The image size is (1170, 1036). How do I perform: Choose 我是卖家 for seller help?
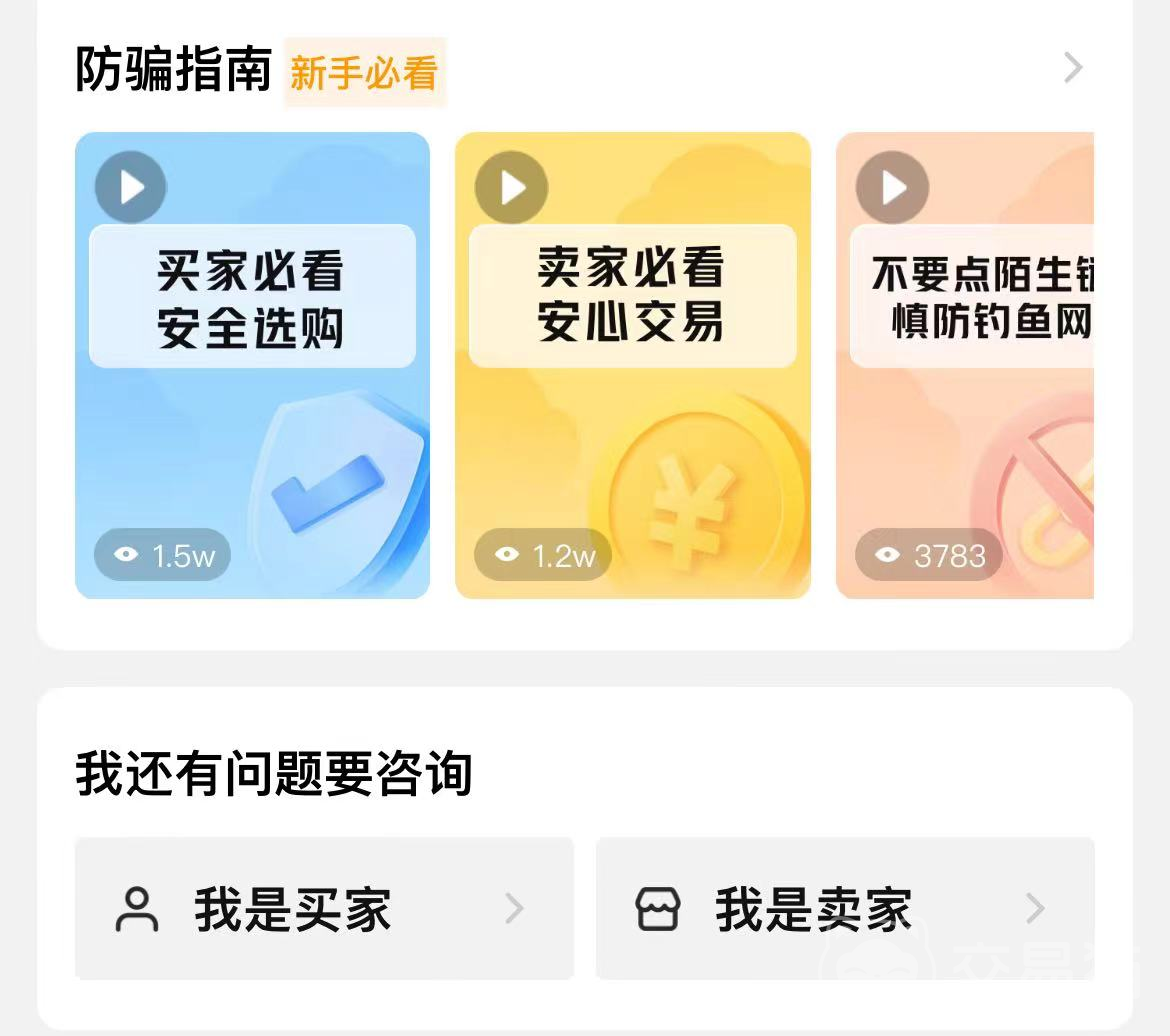click(844, 908)
